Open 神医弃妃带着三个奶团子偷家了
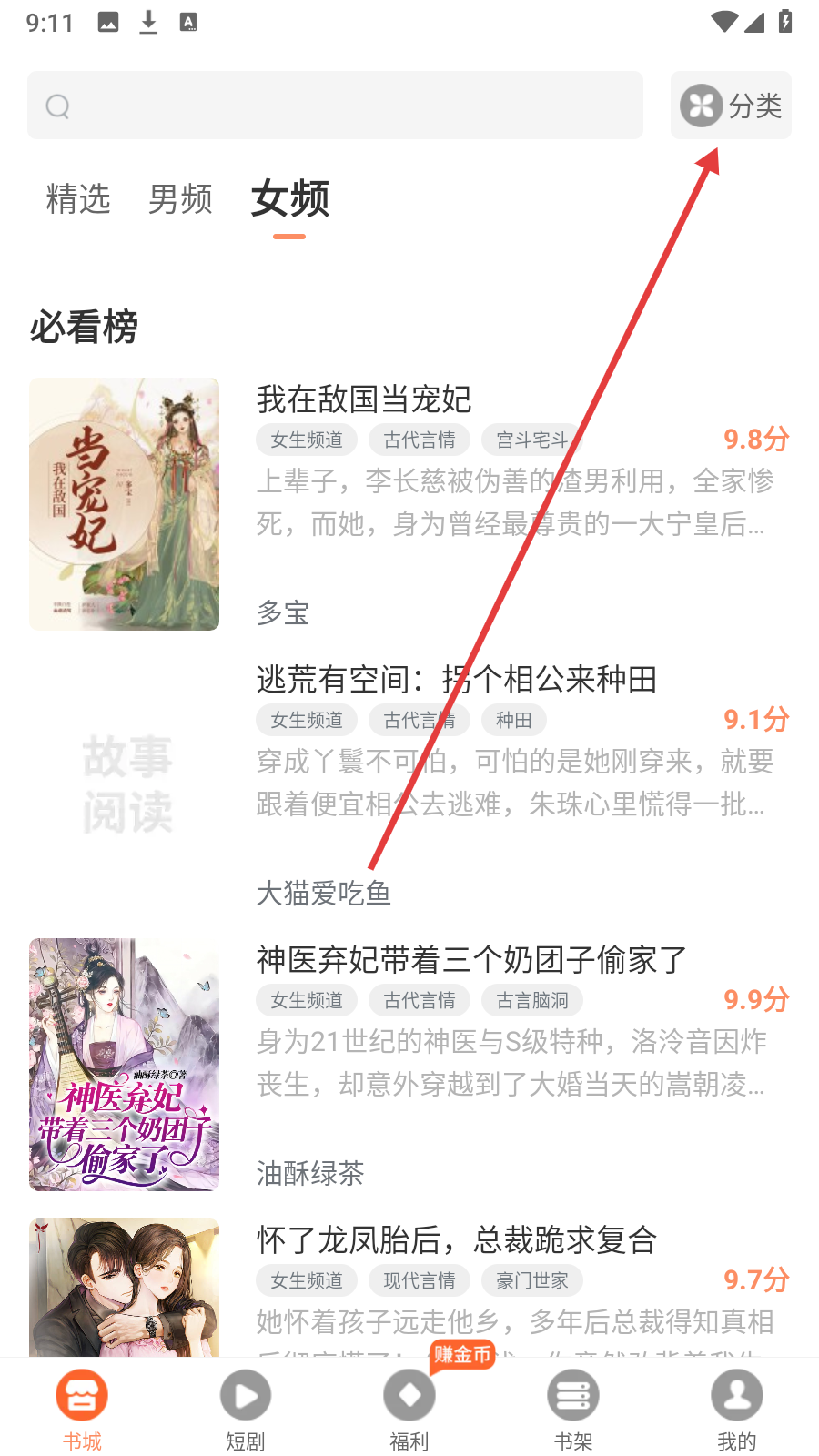The width and height of the screenshot is (819, 1456). (x=471, y=959)
